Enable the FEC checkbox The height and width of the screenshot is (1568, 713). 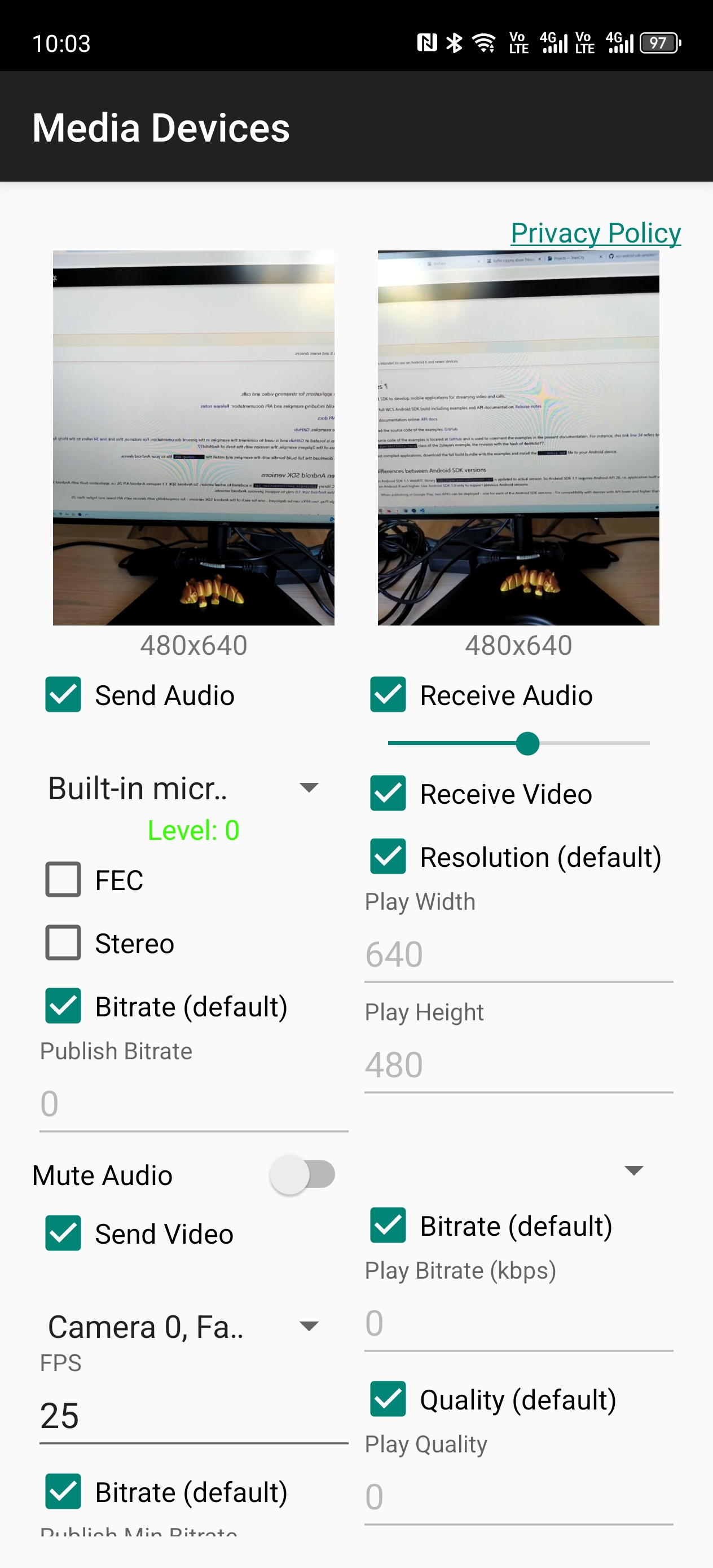point(63,879)
